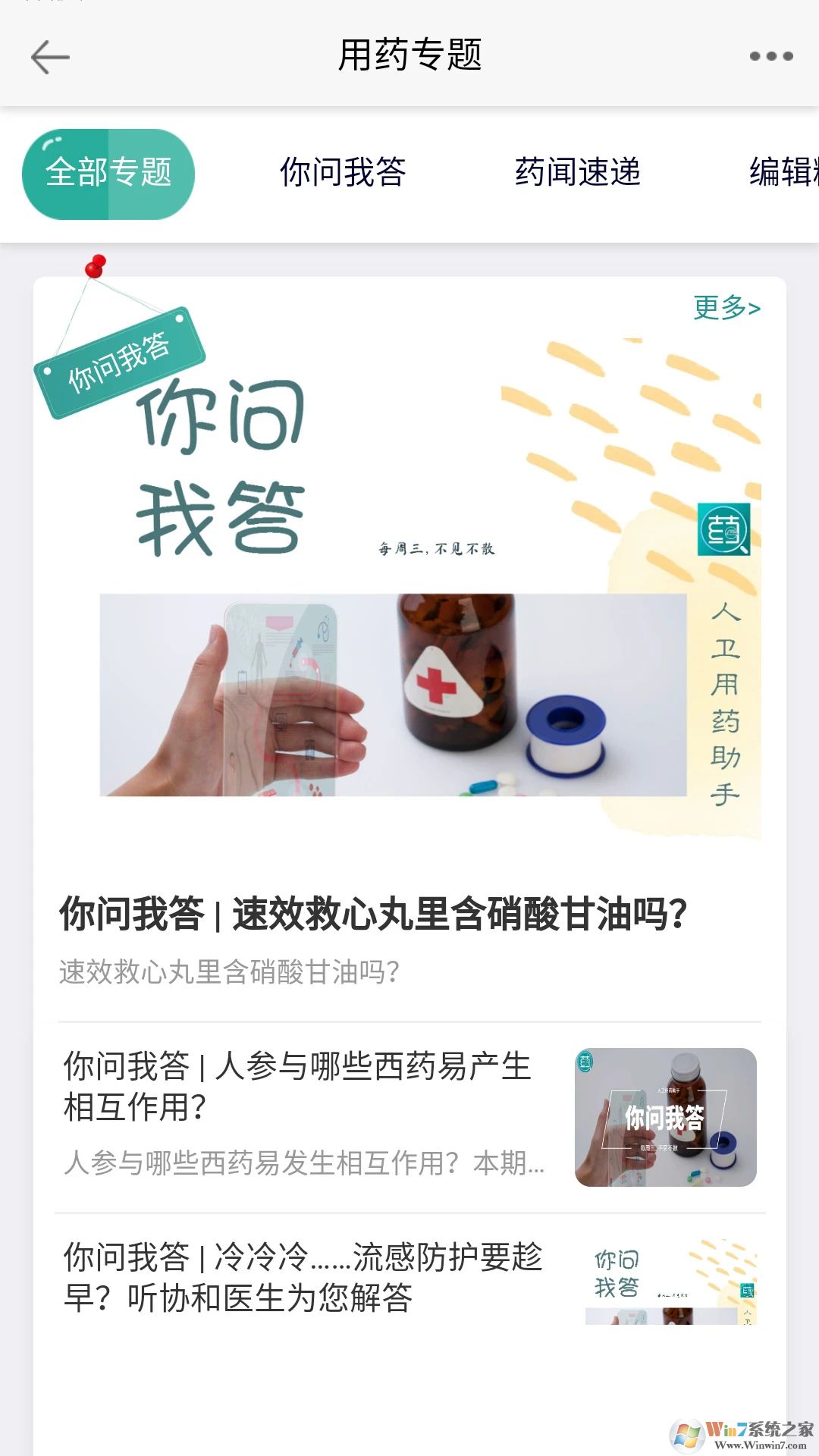
Task: Open the three-dot overflow menu
Action: (770, 56)
